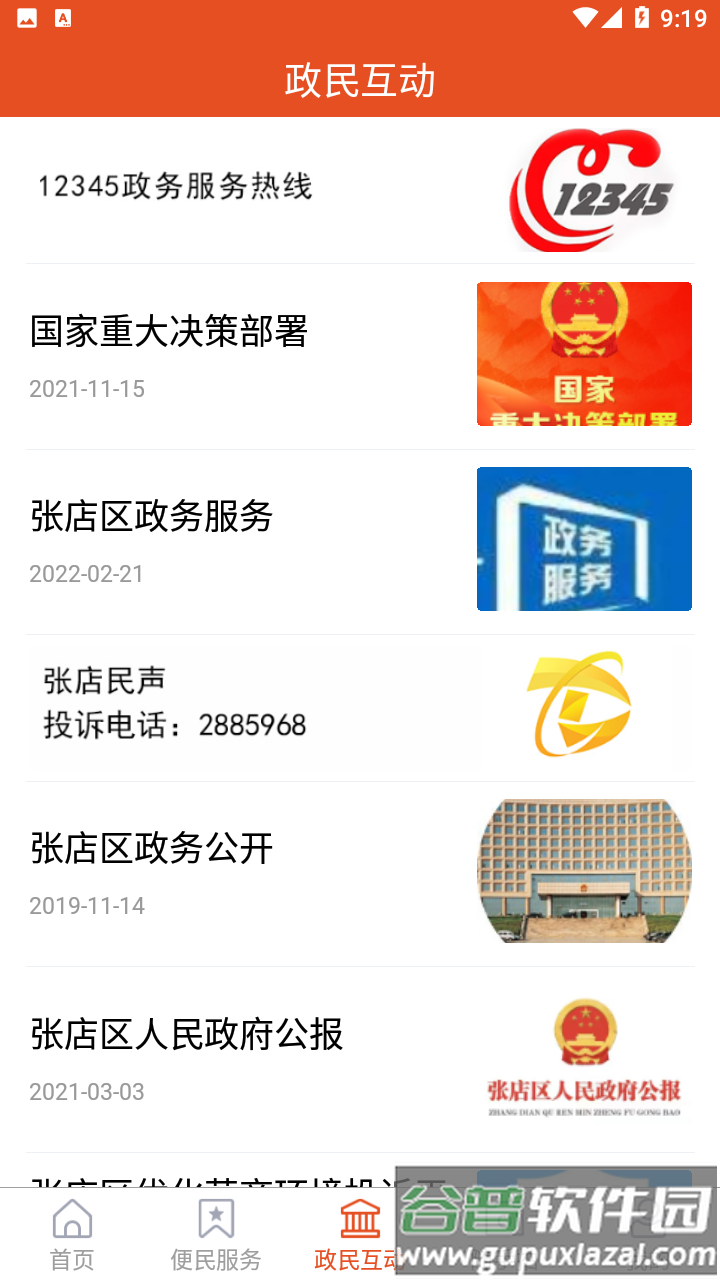
Task: Tap the blue 政务服务 sign thumbnail
Action: pyautogui.click(x=584, y=538)
